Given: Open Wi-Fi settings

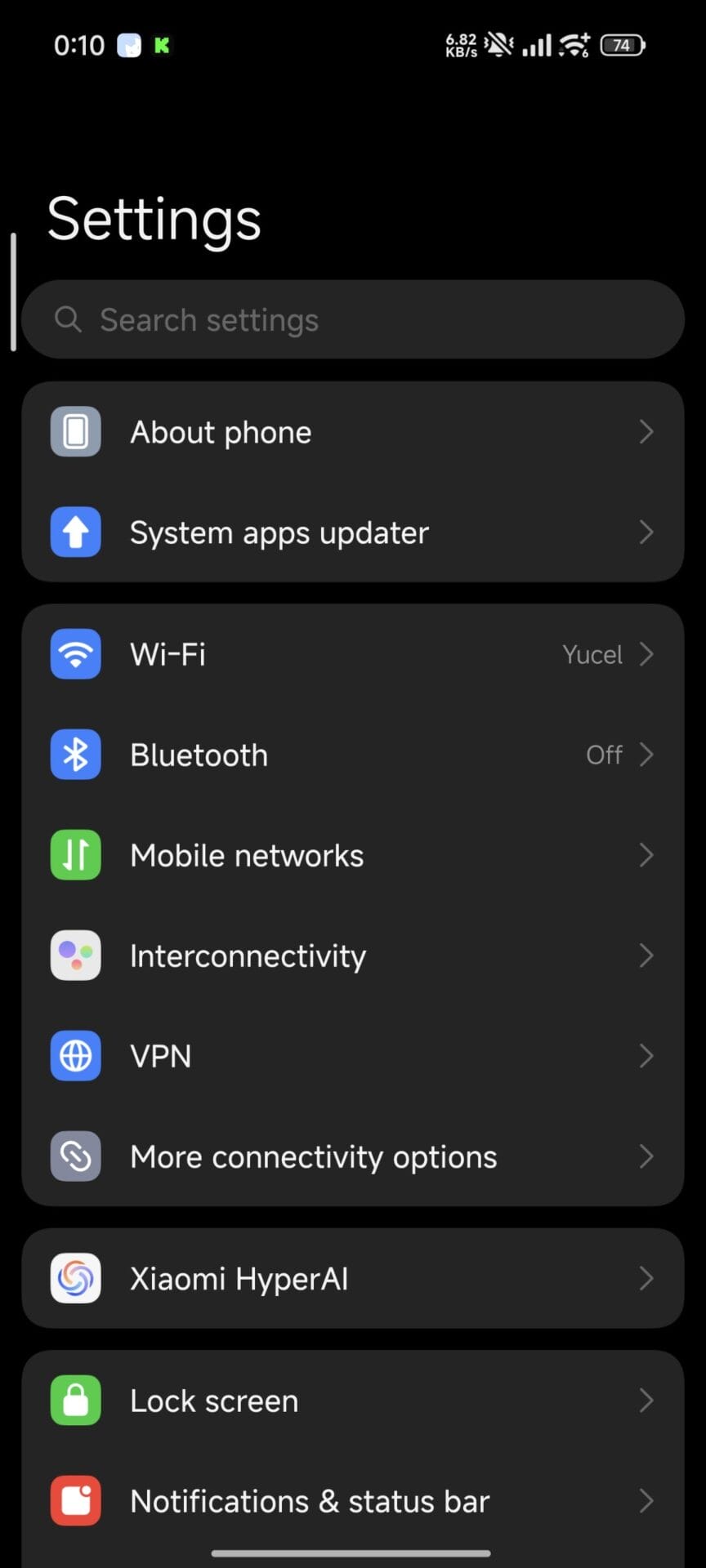Looking at the screenshot, I should pyautogui.click(x=351, y=654).
